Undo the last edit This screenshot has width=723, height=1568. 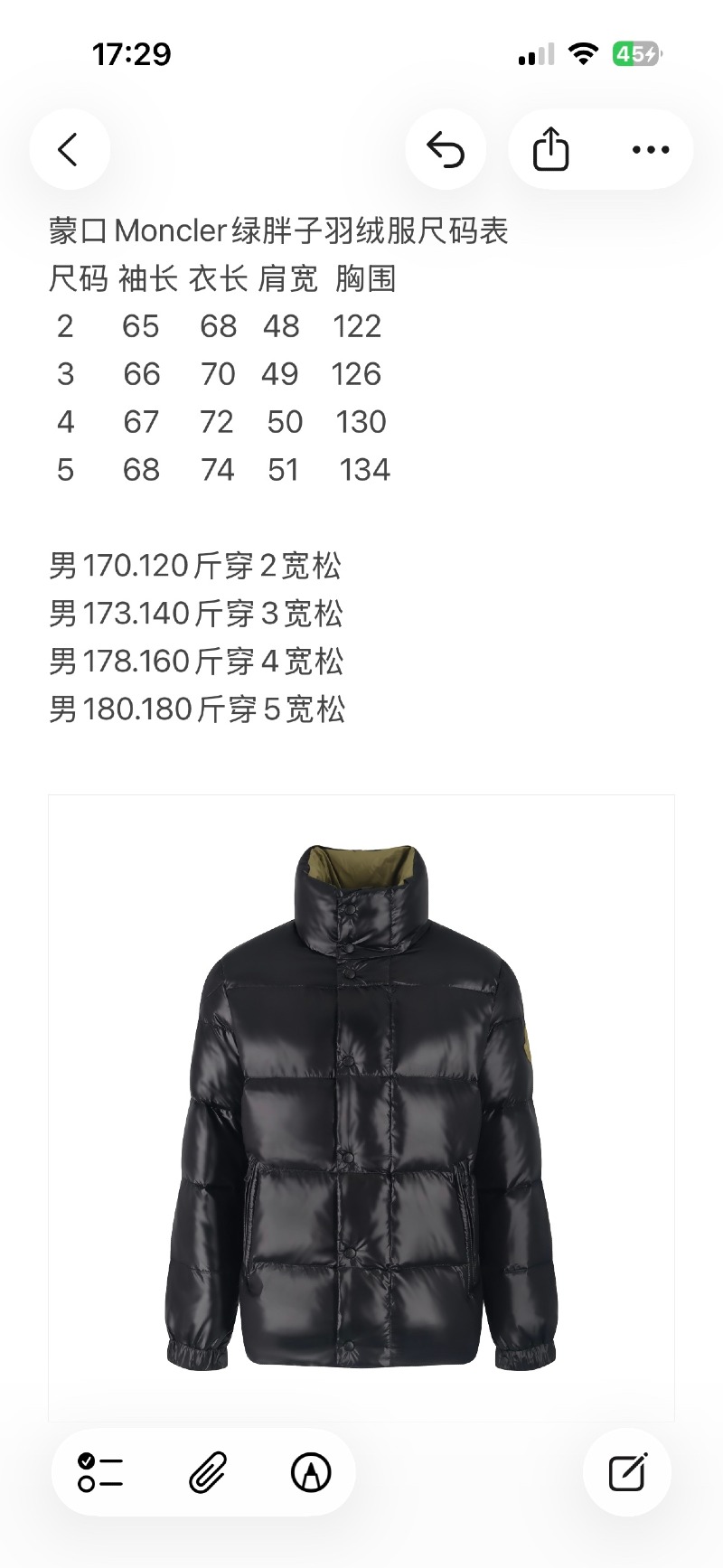click(x=446, y=149)
